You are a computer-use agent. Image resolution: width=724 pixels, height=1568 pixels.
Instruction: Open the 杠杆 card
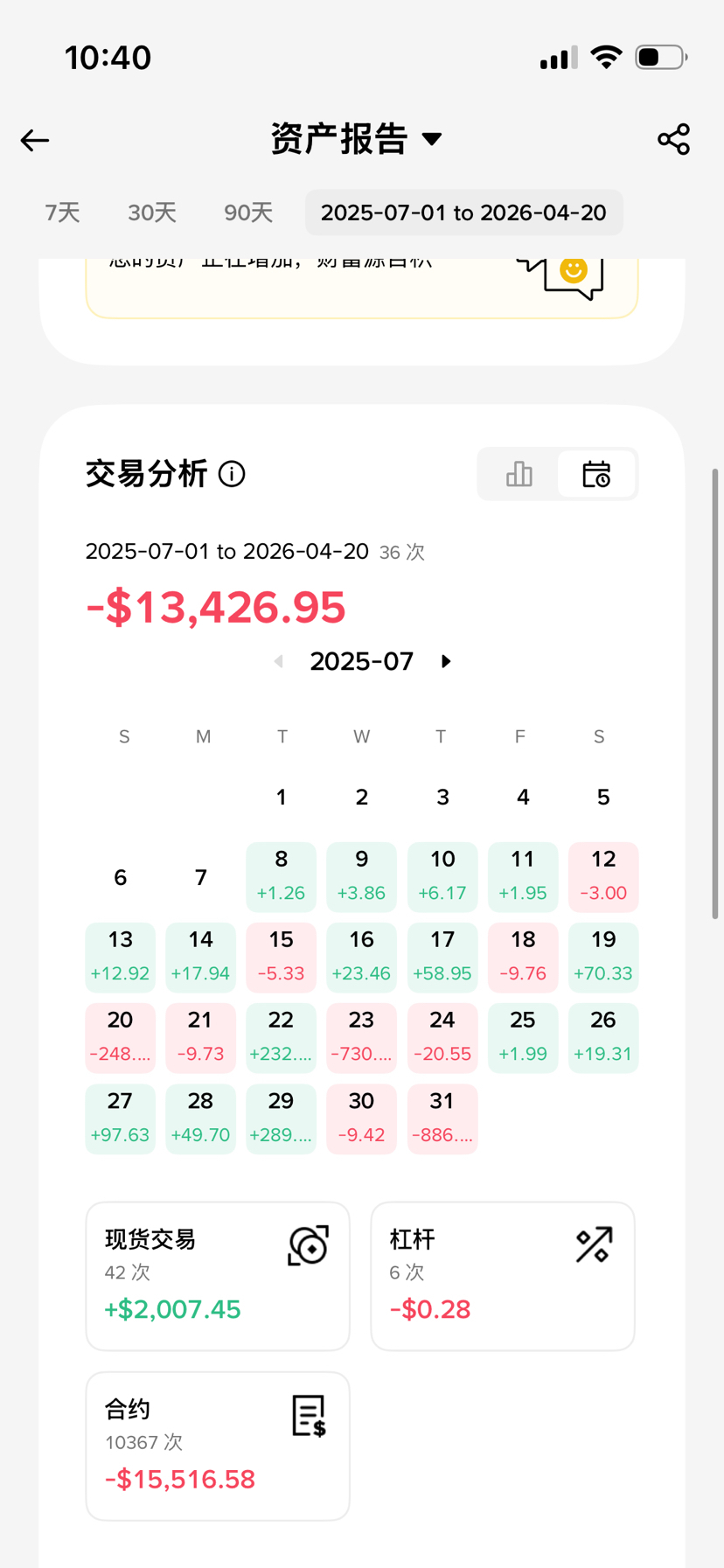click(503, 1275)
